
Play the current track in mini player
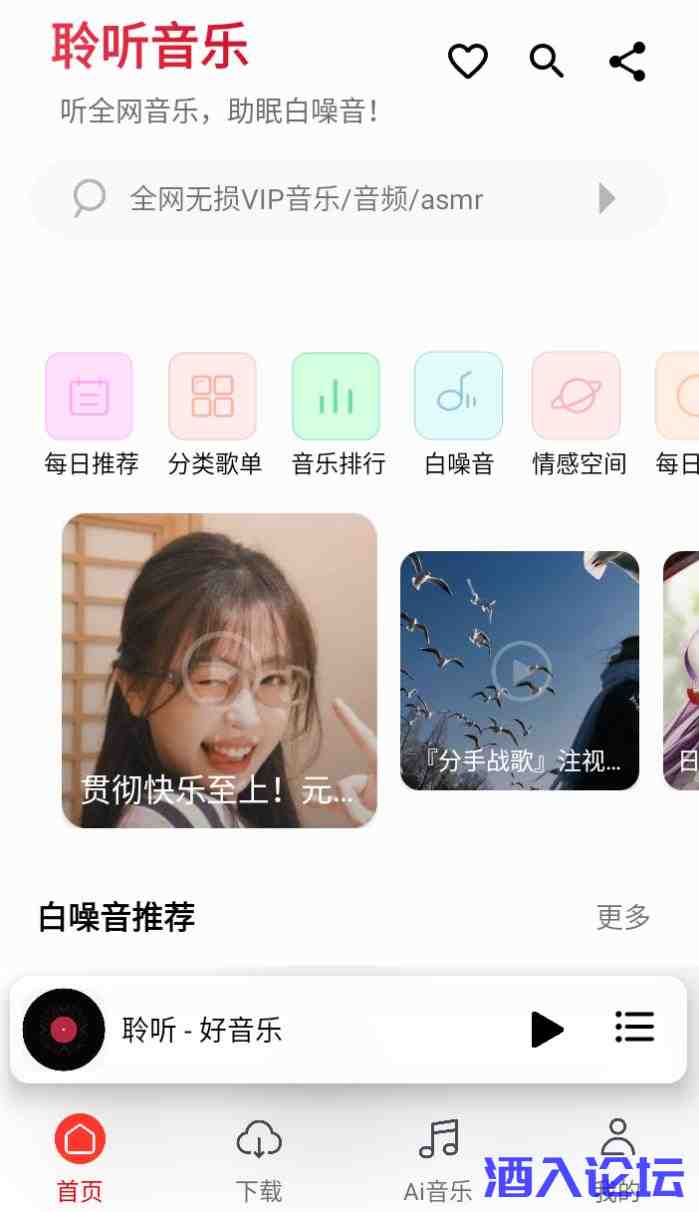(x=547, y=1029)
